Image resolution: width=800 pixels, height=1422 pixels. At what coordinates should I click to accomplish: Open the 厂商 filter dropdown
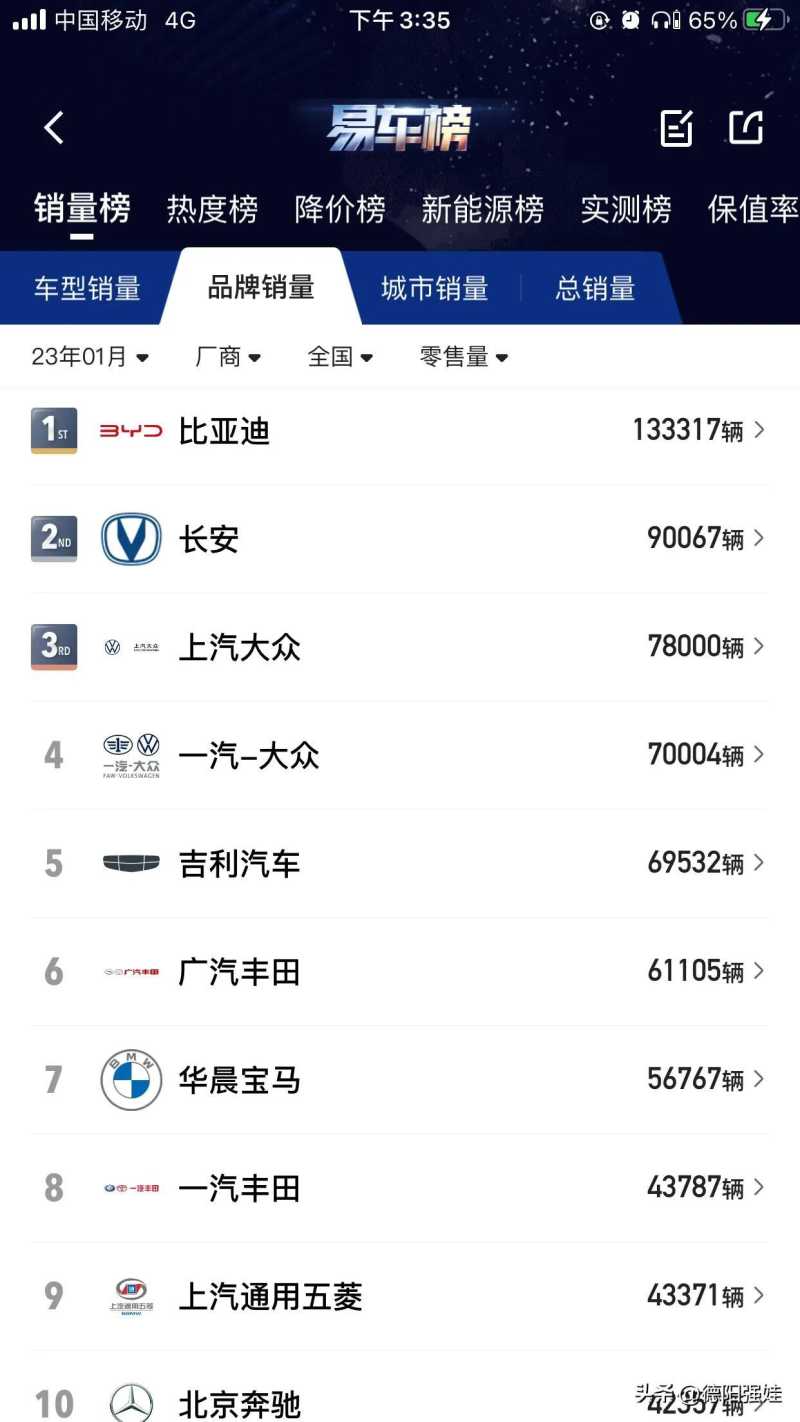228,356
